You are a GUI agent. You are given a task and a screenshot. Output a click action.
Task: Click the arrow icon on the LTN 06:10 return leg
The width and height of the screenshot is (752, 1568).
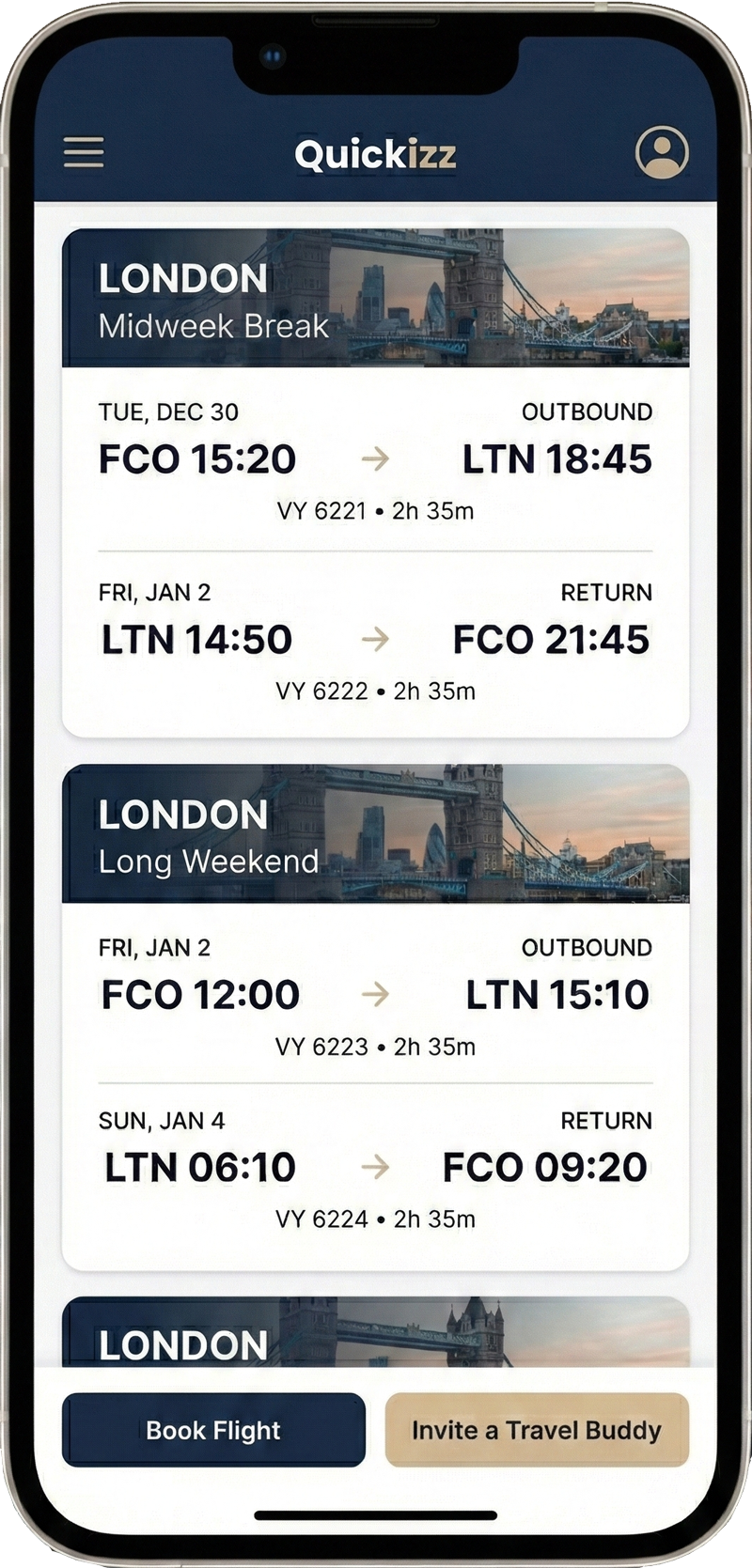[376, 1167]
